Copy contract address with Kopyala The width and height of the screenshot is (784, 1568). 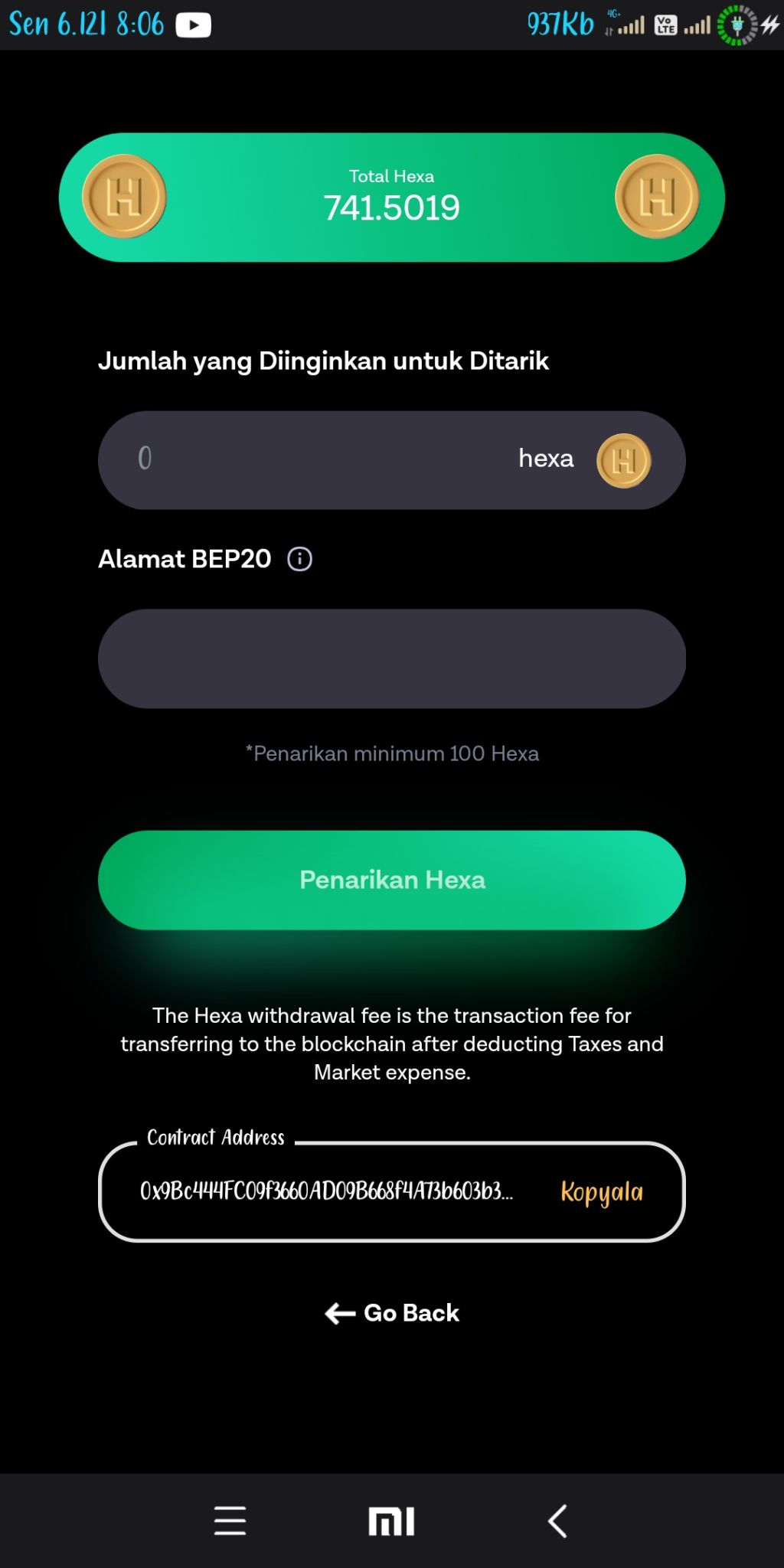click(x=601, y=1191)
